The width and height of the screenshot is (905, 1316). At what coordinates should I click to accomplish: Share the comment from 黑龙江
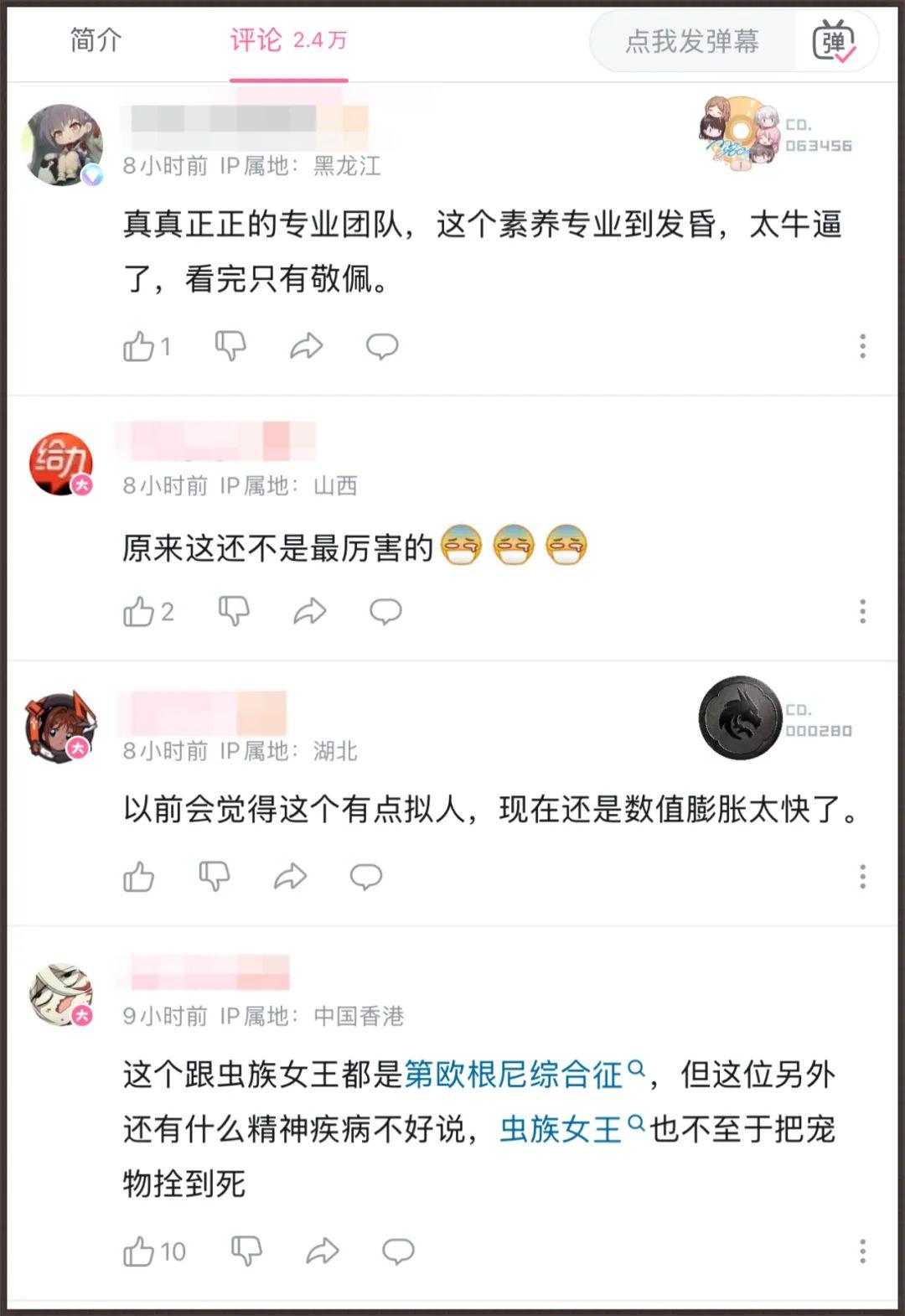[307, 346]
